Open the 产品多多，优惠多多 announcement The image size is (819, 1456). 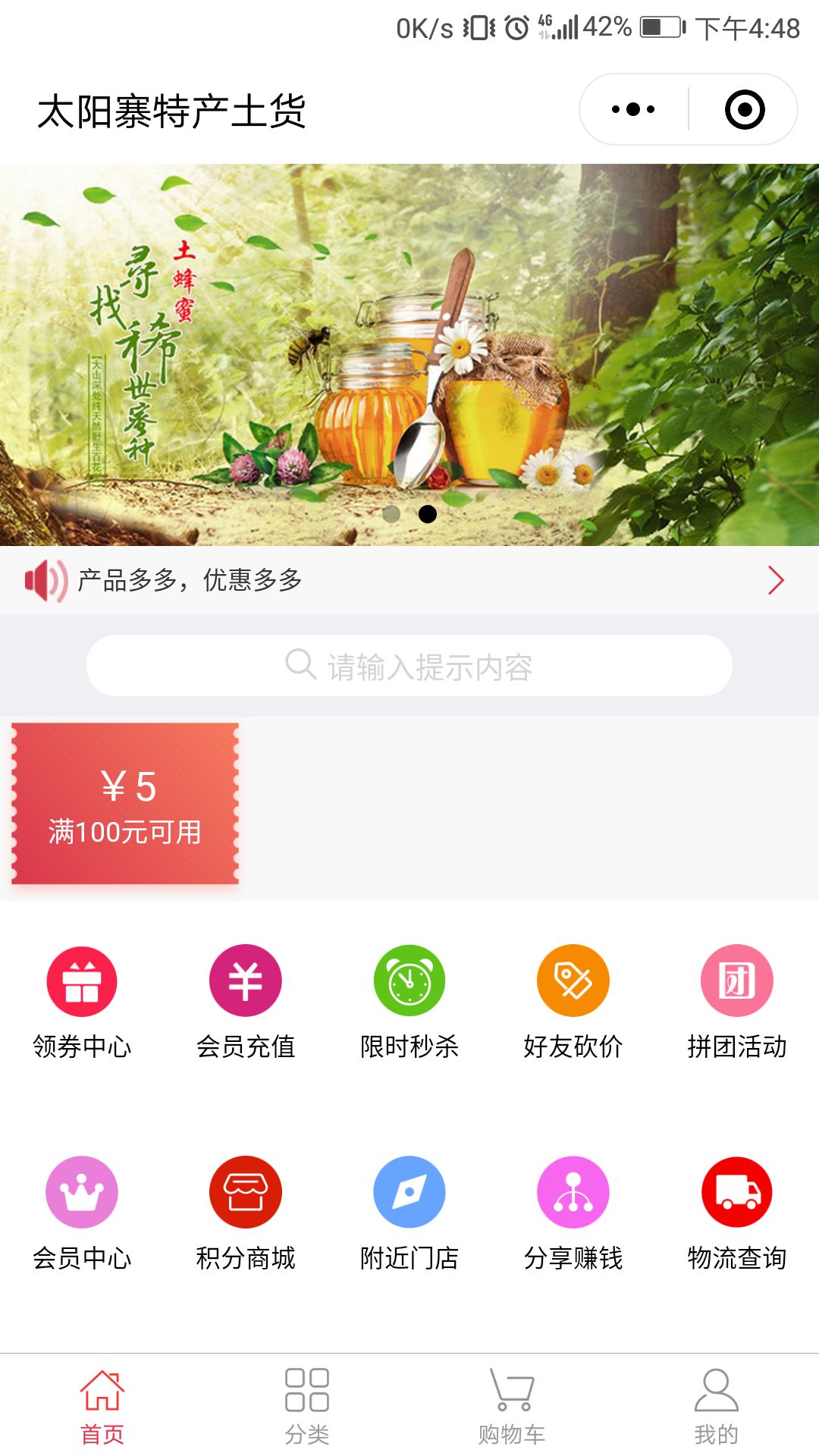pyautogui.click(x=409, y=580)
